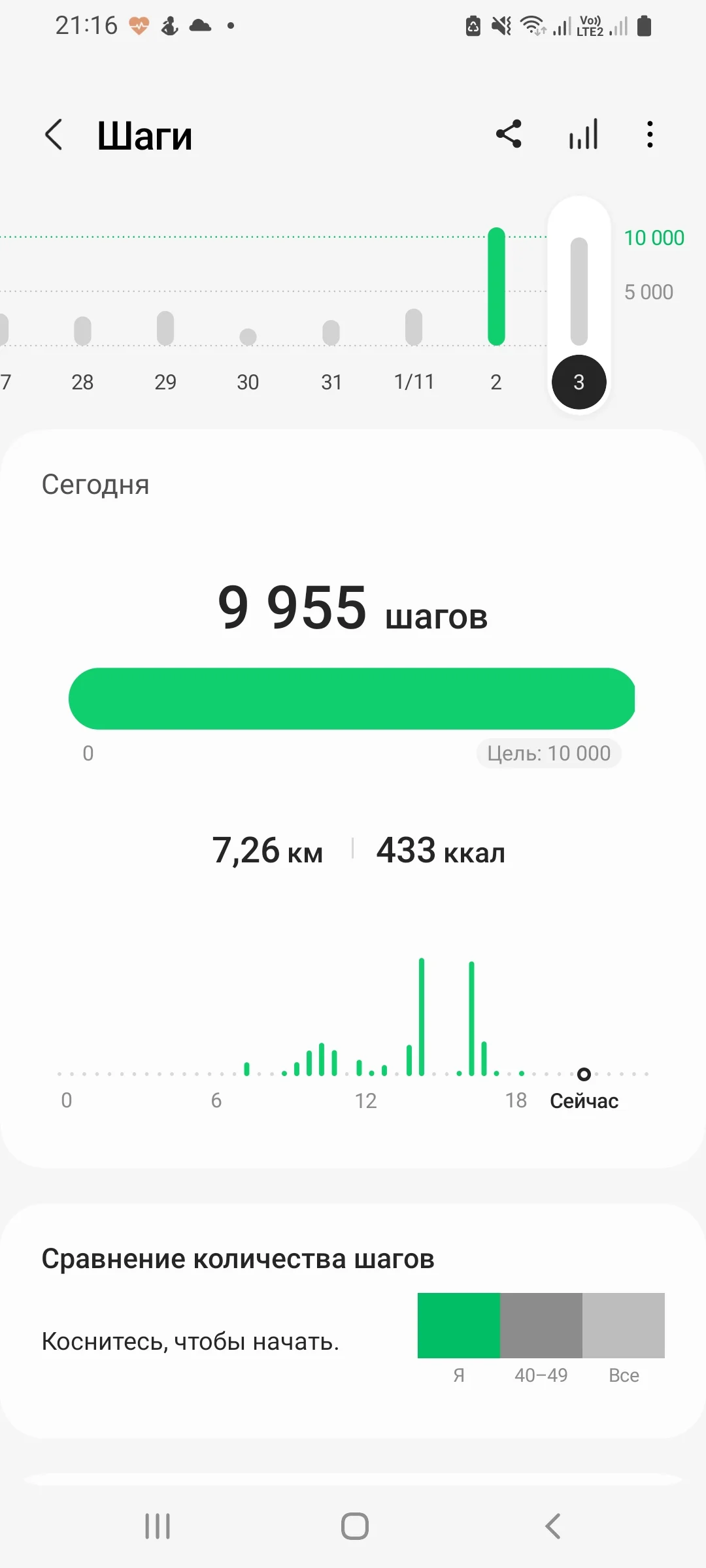Viewport: 706px width, 1568px height.
Task: Tap the Цель: 10 000 goal chip
Action: coord(548,753)
